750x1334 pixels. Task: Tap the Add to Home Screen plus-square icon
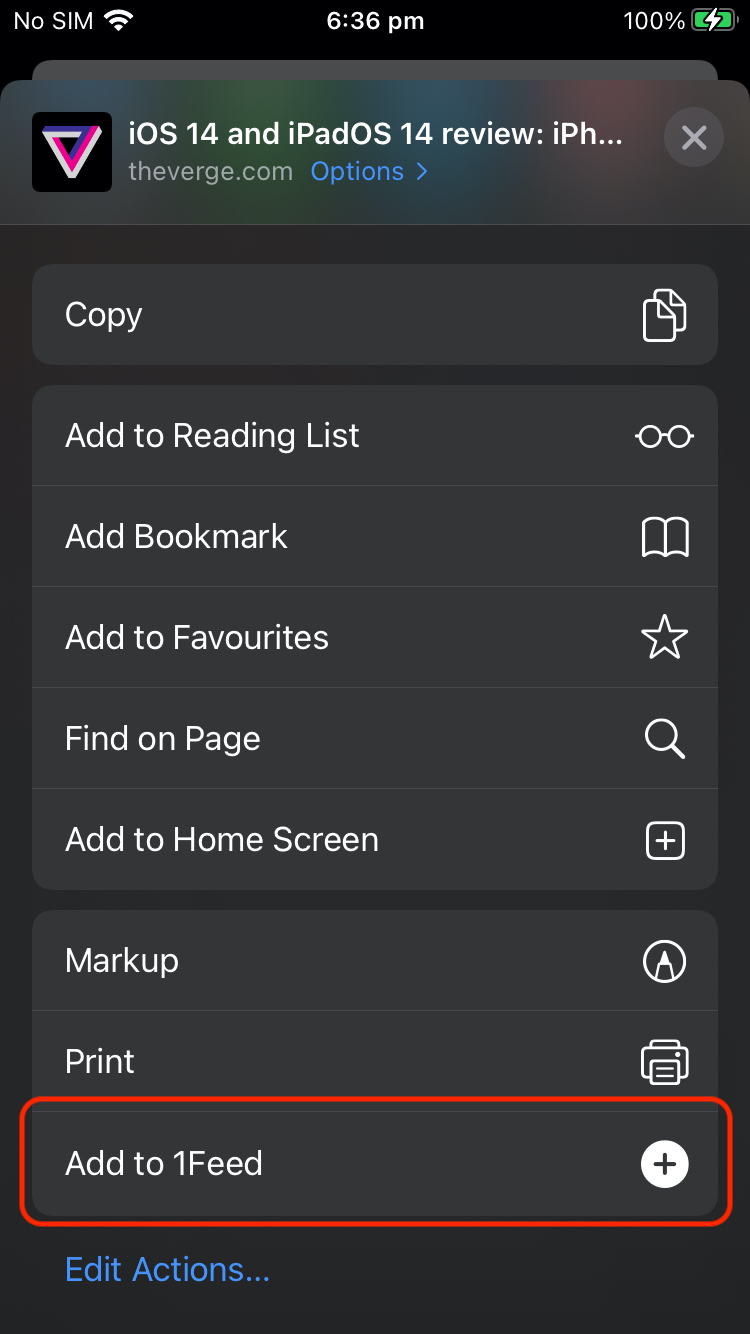pos(664,840)
